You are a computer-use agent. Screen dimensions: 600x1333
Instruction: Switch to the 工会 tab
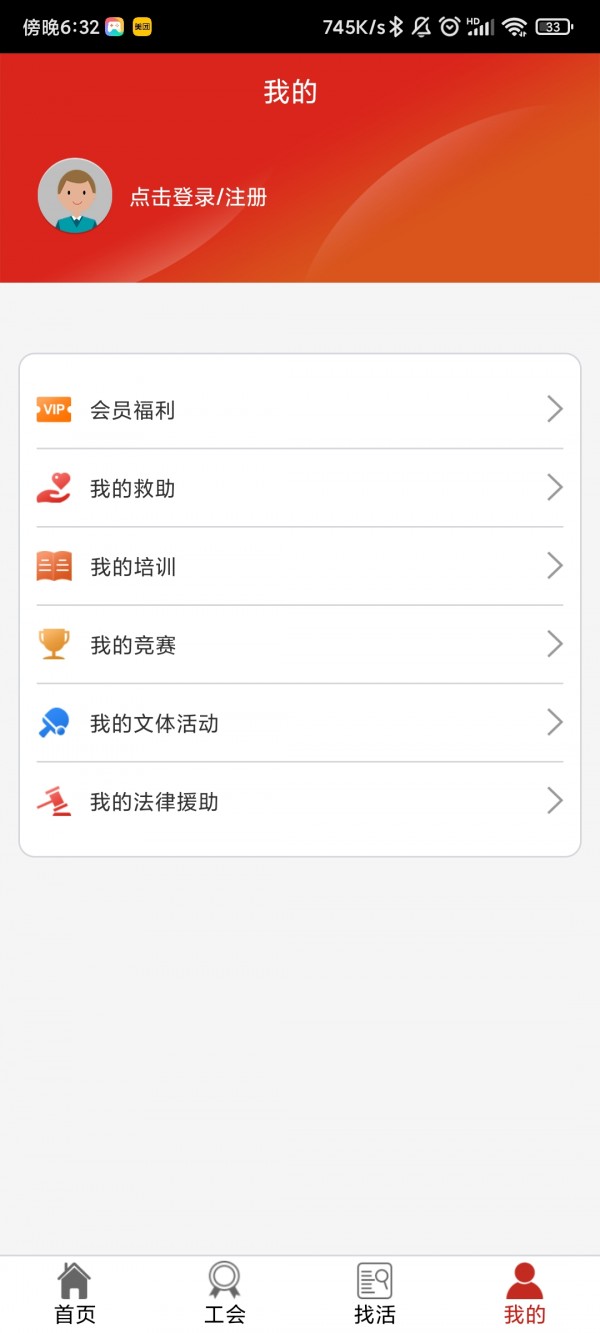coord(225,1294)
